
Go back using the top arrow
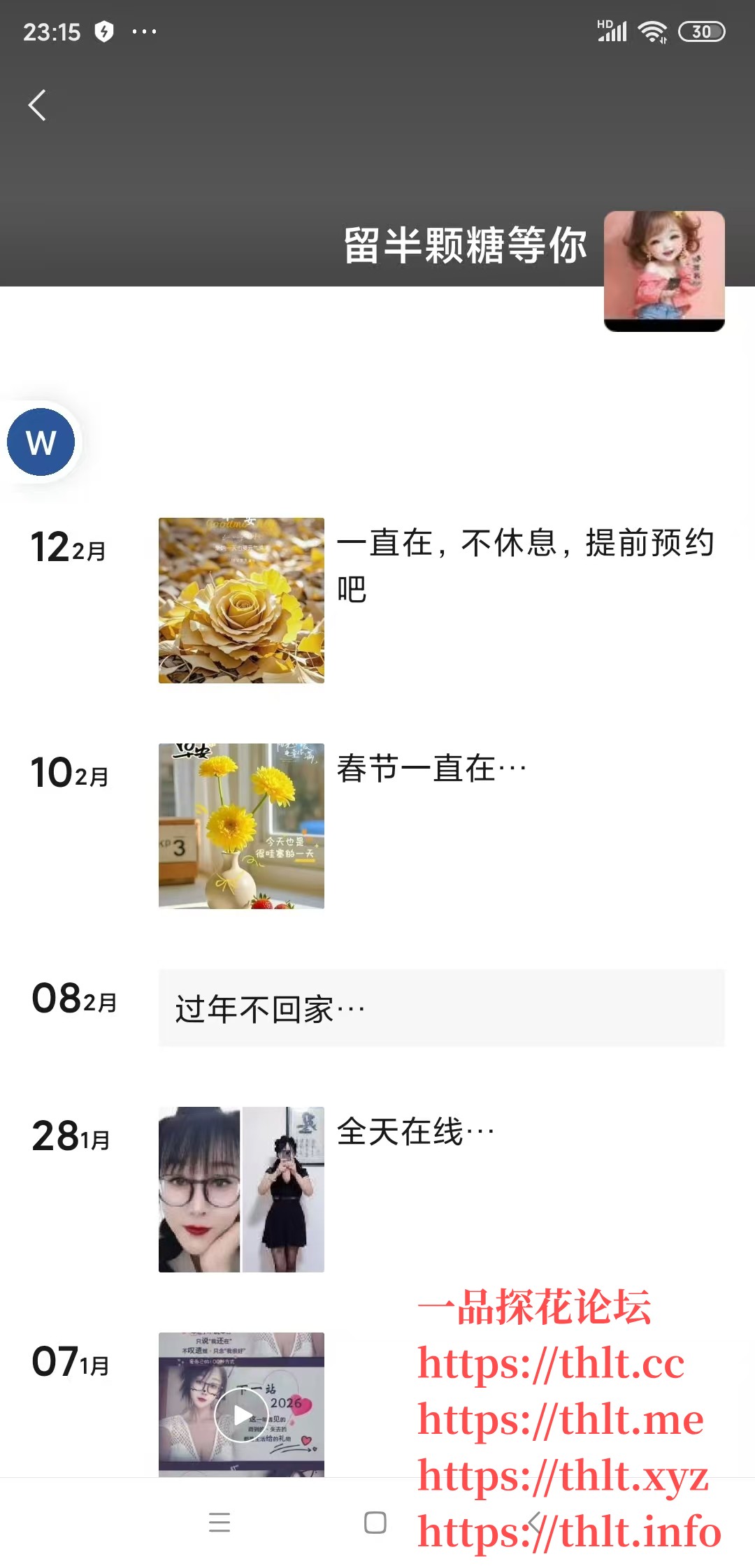[x=38, y=106]
